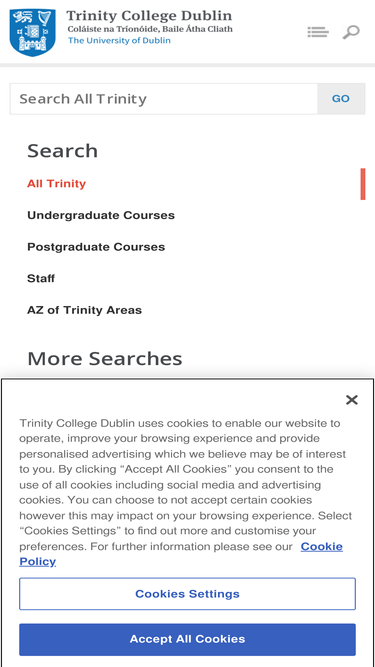Choose Undergraduate Courses search
The image size is (375, 667).
[x=101, y=215]
